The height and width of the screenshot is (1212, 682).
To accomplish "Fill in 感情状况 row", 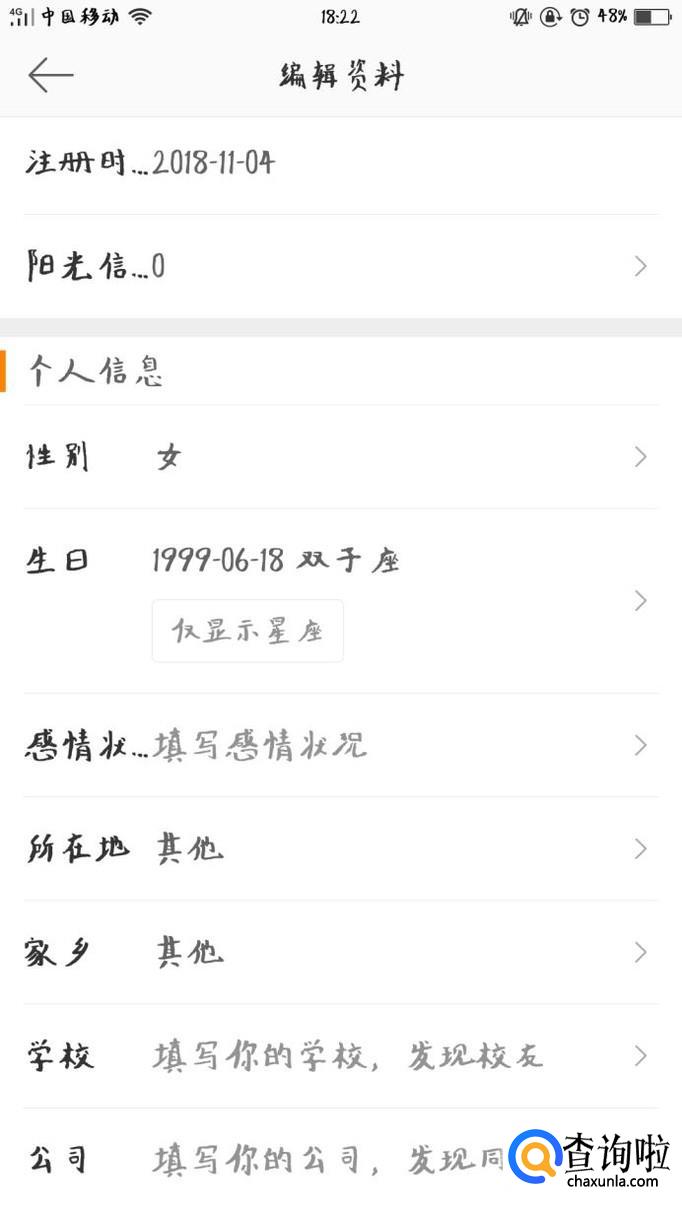I will point(340,746).
